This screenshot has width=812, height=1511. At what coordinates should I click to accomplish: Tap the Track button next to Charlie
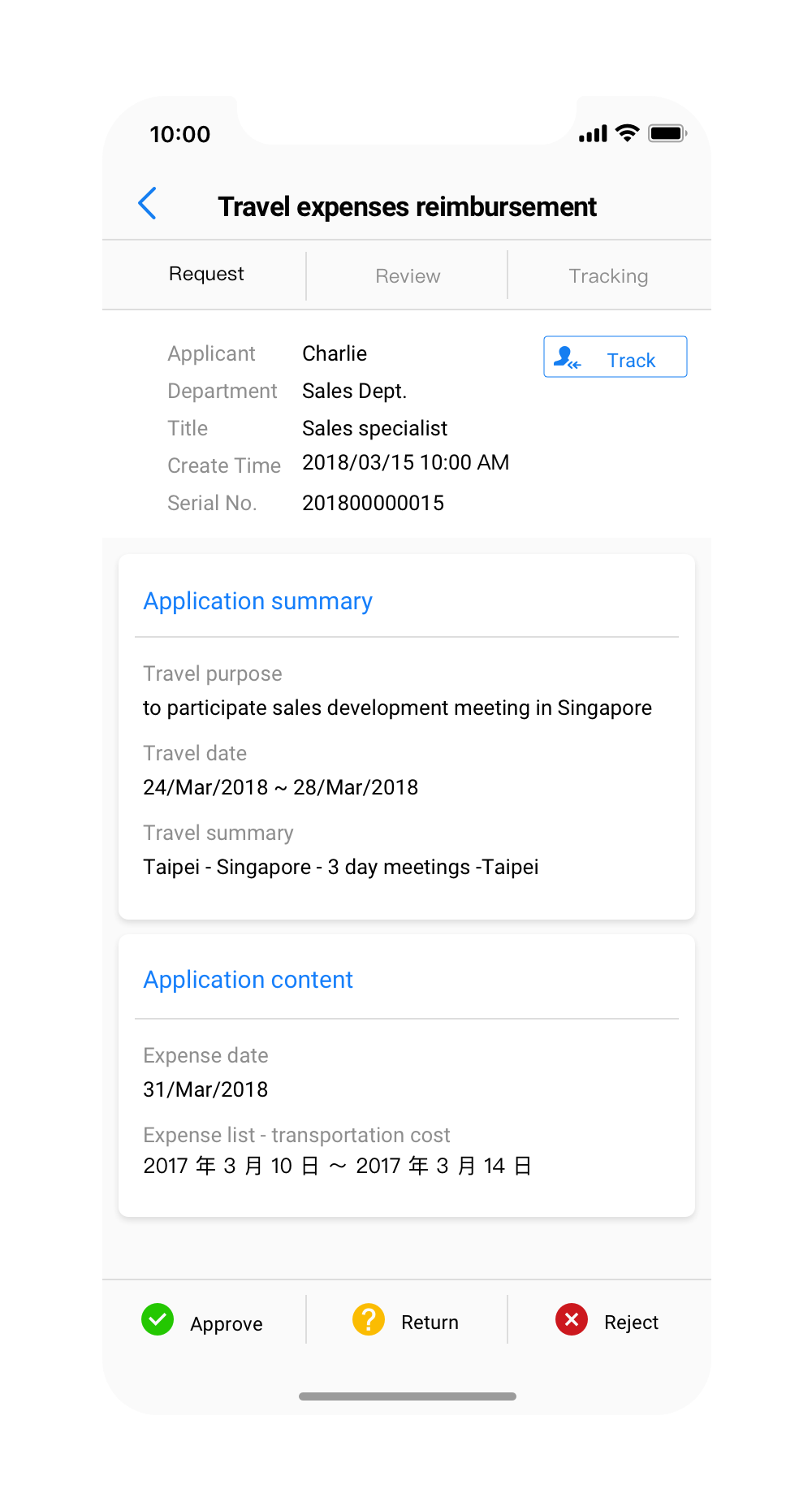(x=615, y=357)
